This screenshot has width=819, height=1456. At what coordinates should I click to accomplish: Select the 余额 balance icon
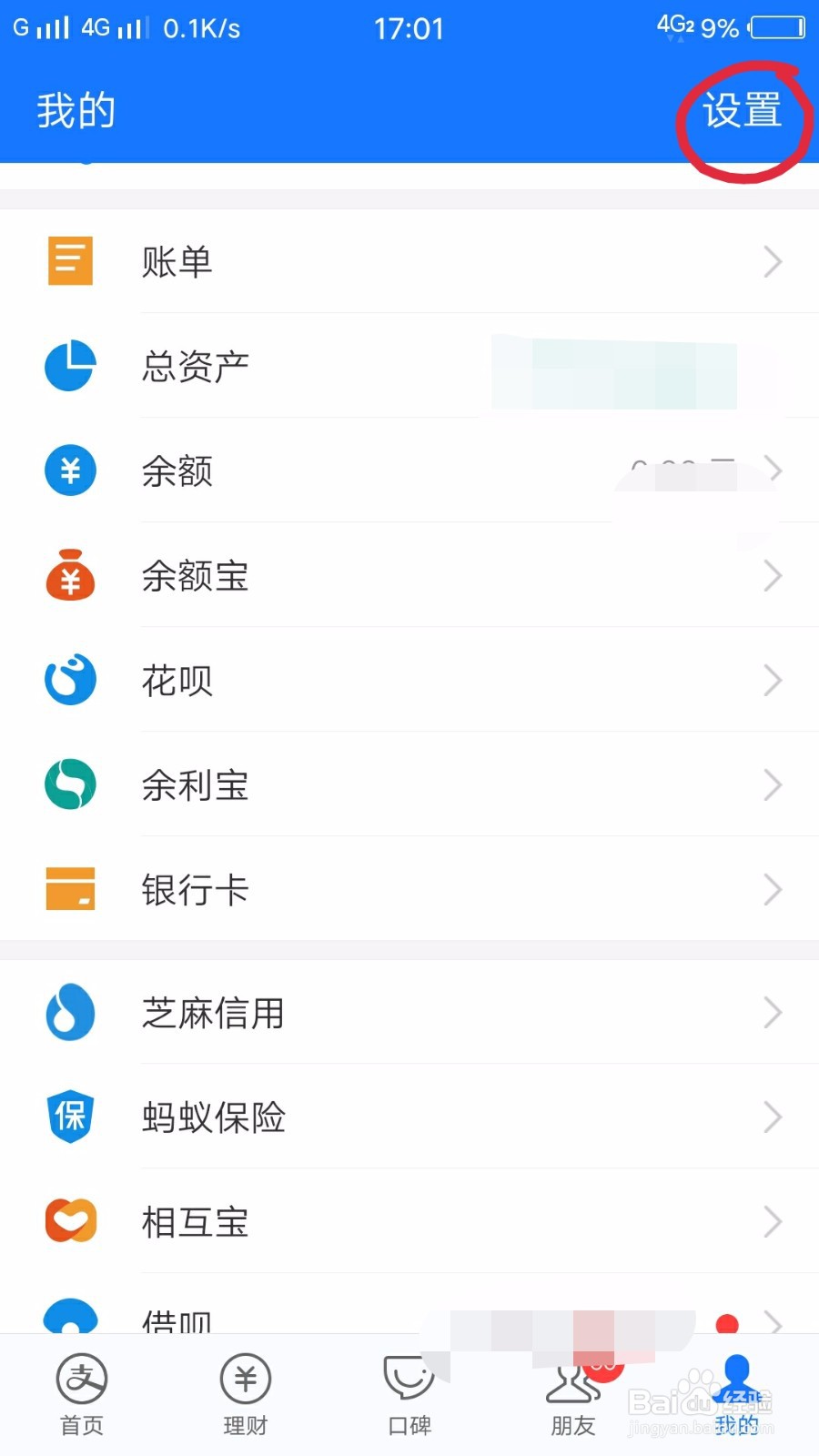pos(70,470)
